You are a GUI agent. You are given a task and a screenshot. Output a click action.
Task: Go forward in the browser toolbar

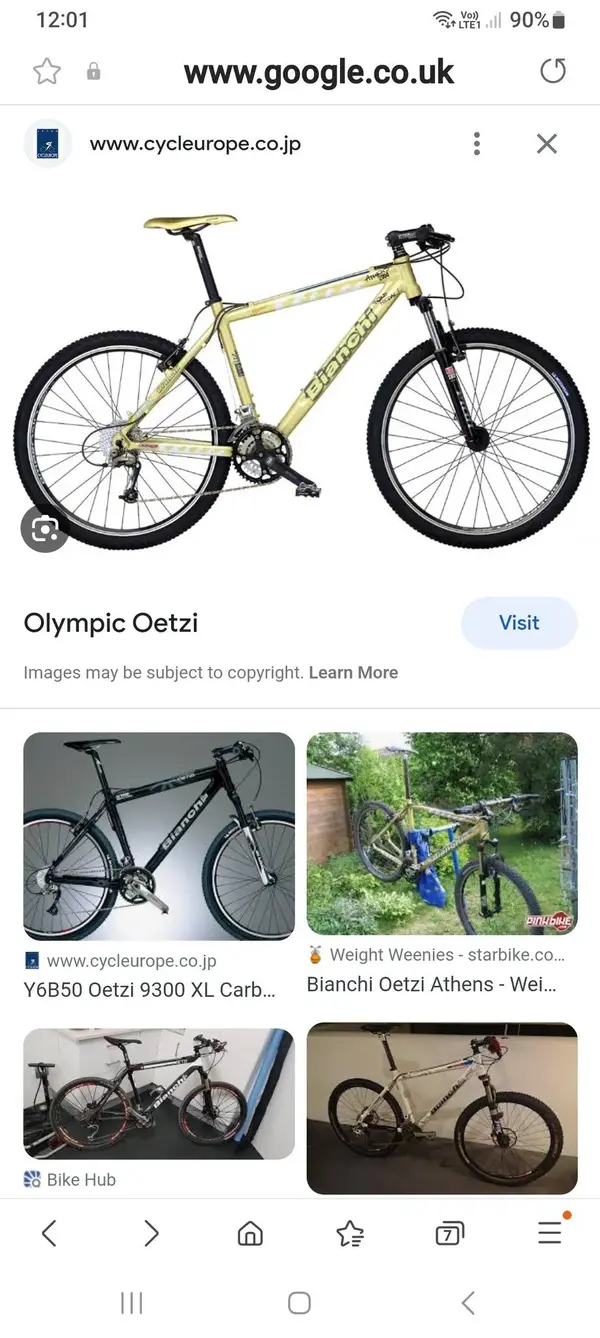tap(151, 1233)
